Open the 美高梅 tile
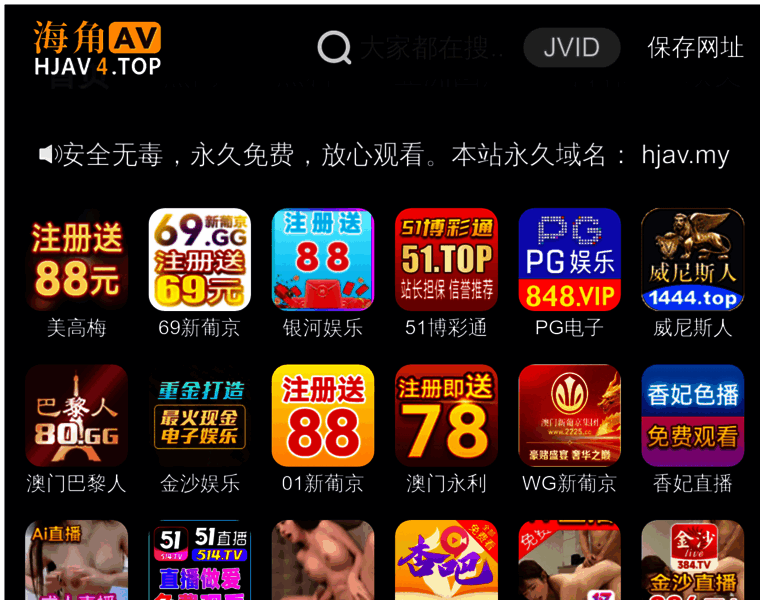 point(77,260)
